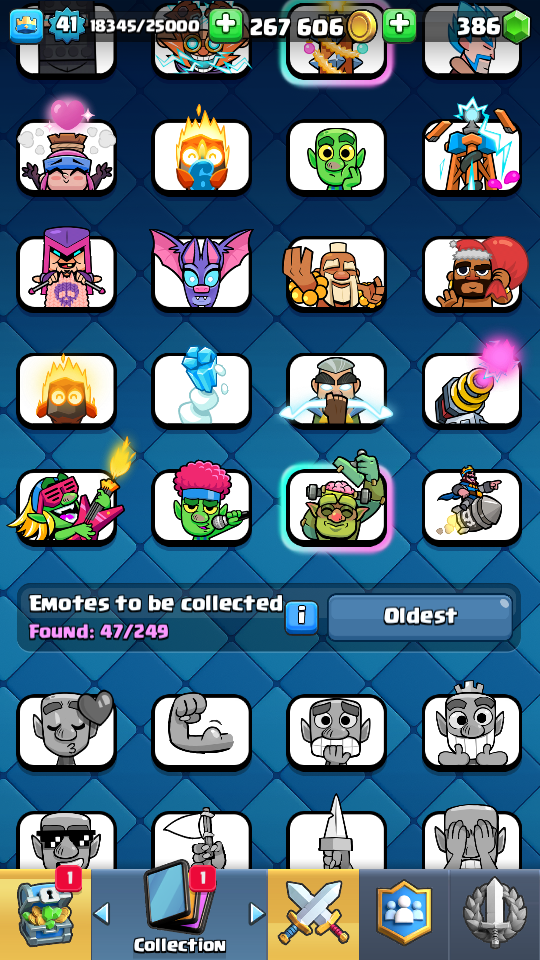Image resolution: width=540 pixels, height=960 pixels.
Task: Open the info button beside Emotes to be collected
Action: (301, 617)
